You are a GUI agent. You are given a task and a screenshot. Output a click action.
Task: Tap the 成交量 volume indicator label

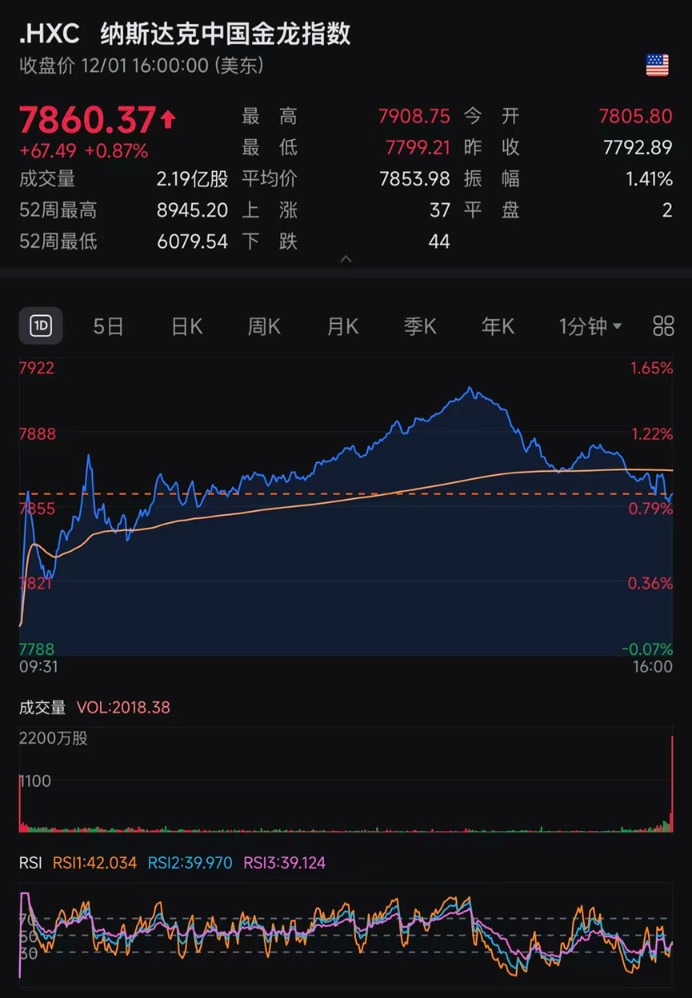point(42,707)
